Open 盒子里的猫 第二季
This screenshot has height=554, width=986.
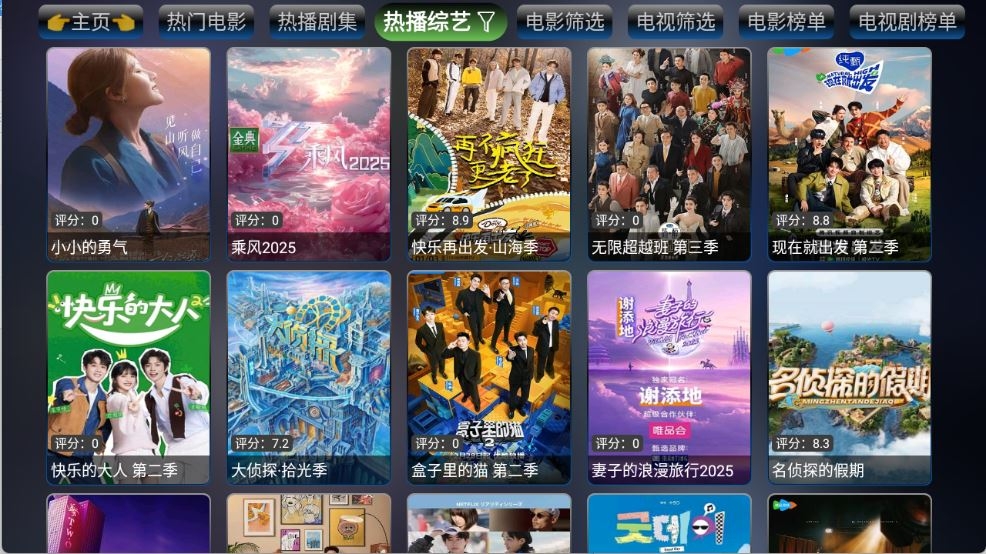pos(489,377)
